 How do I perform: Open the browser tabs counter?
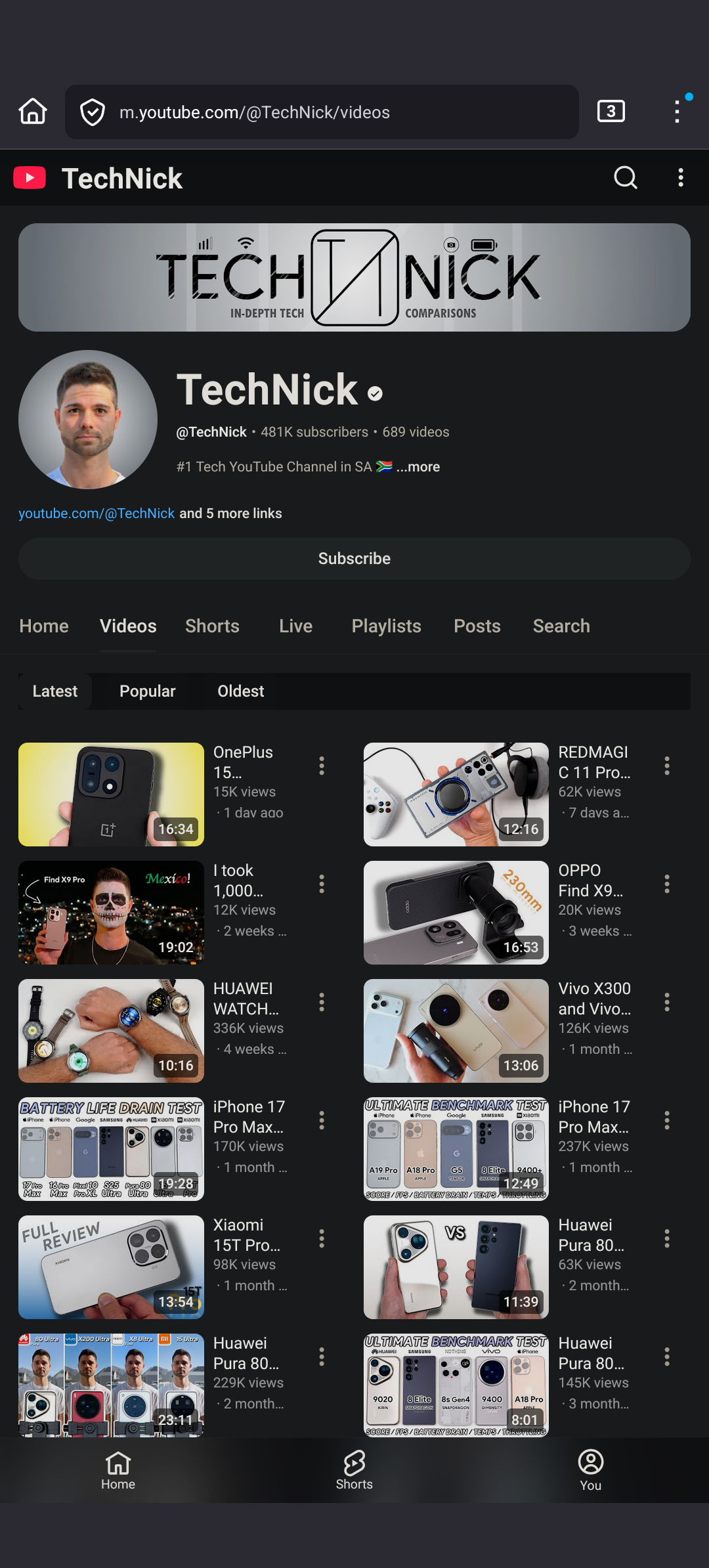[611, 112]
